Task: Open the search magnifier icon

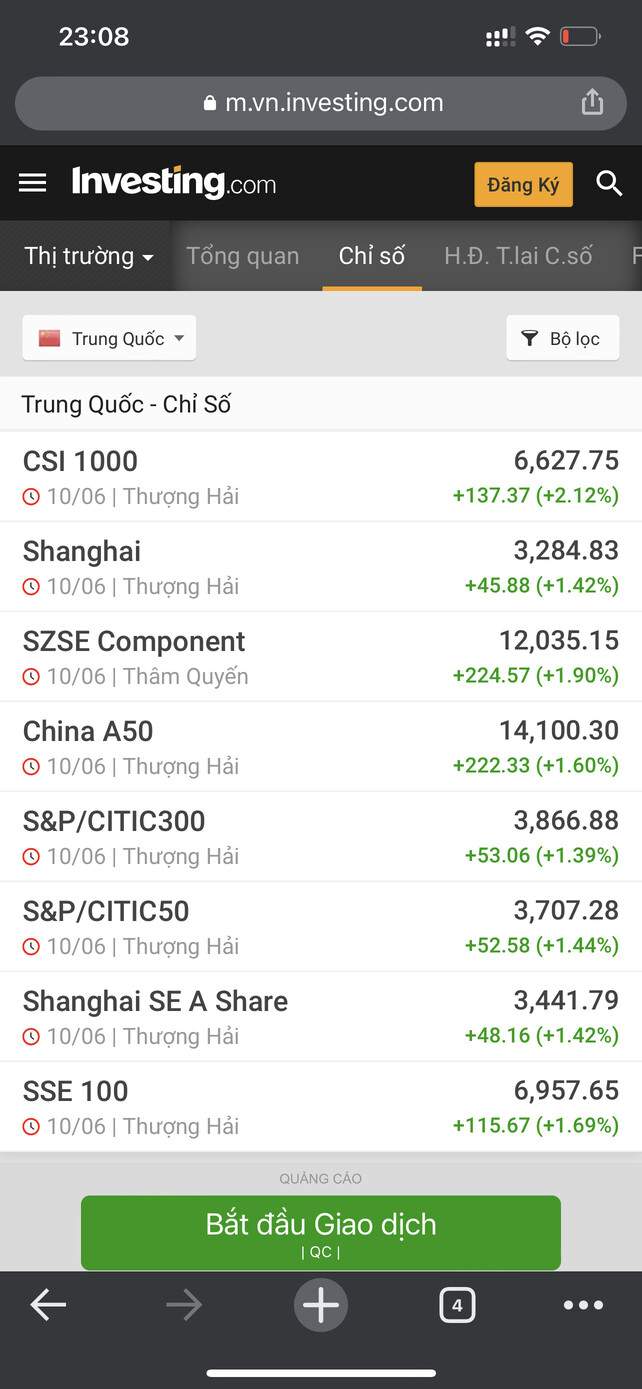Action: coord(609,183)
